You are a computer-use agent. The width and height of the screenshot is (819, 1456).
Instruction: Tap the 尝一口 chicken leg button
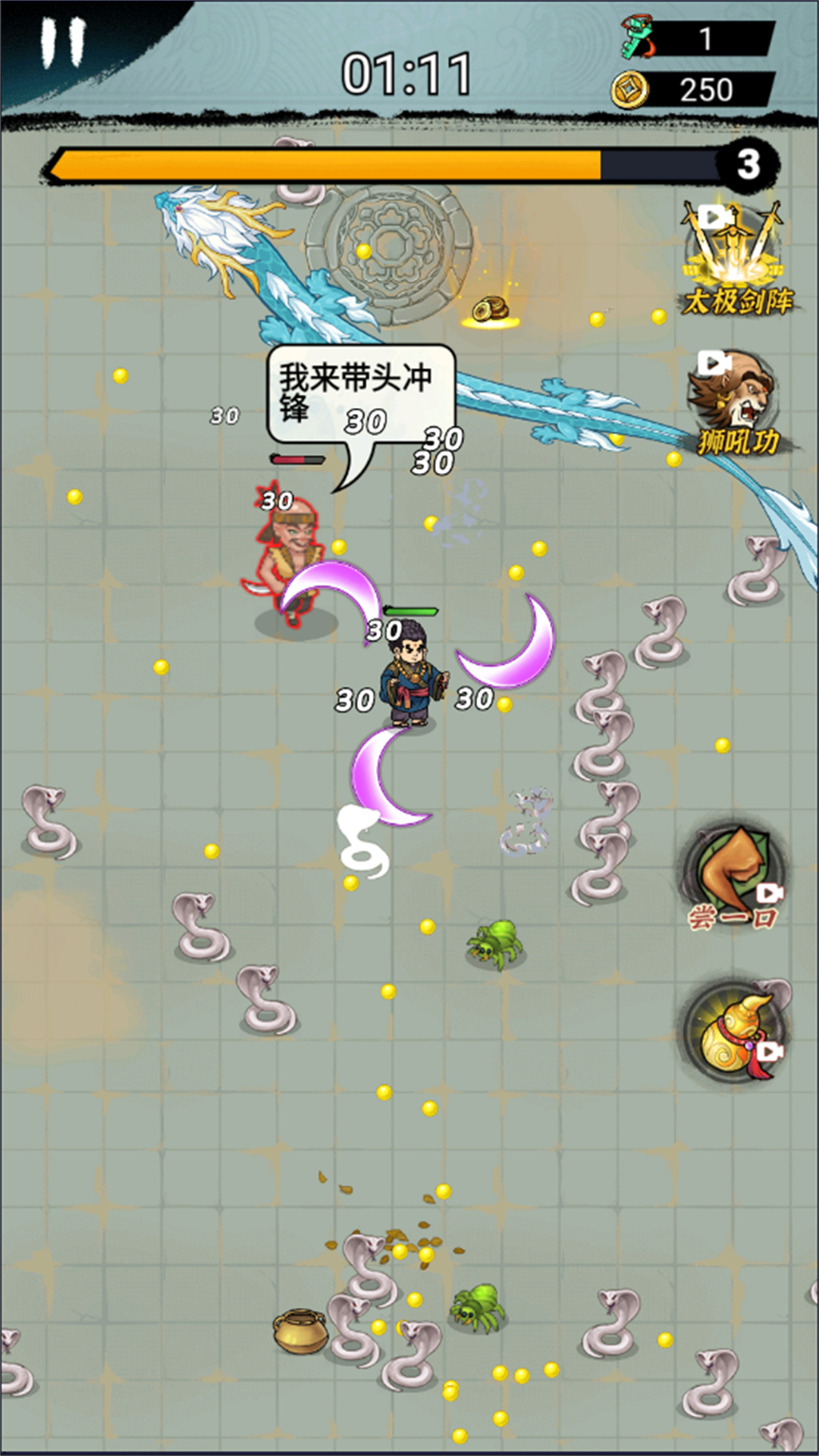click(x=733, y=877)
